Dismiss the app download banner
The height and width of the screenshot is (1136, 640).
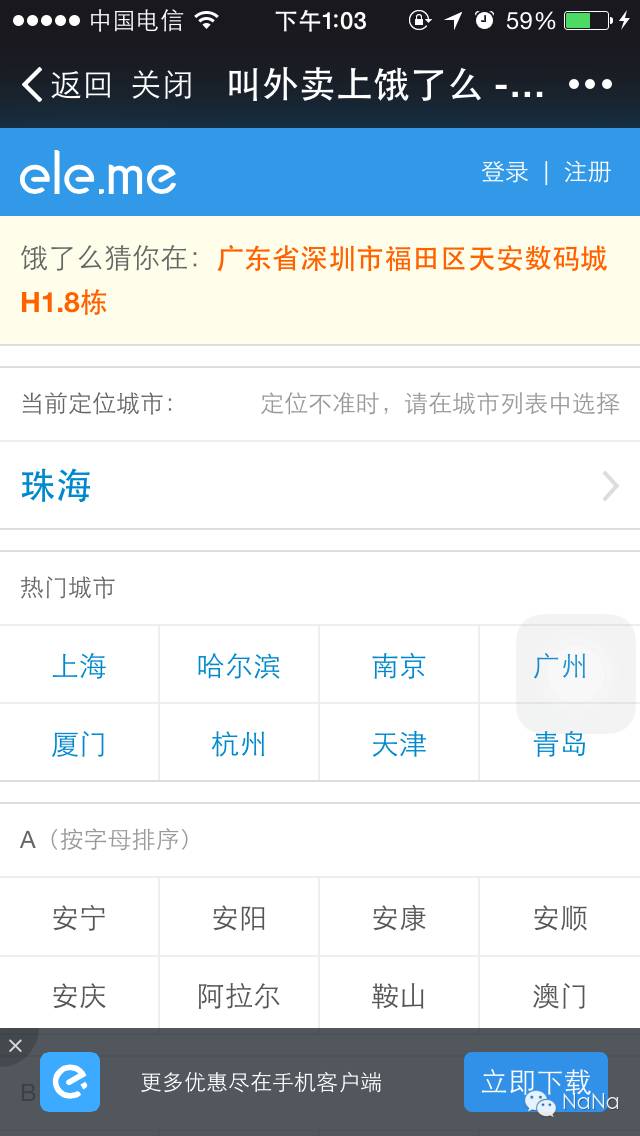tap(15, 1045)
